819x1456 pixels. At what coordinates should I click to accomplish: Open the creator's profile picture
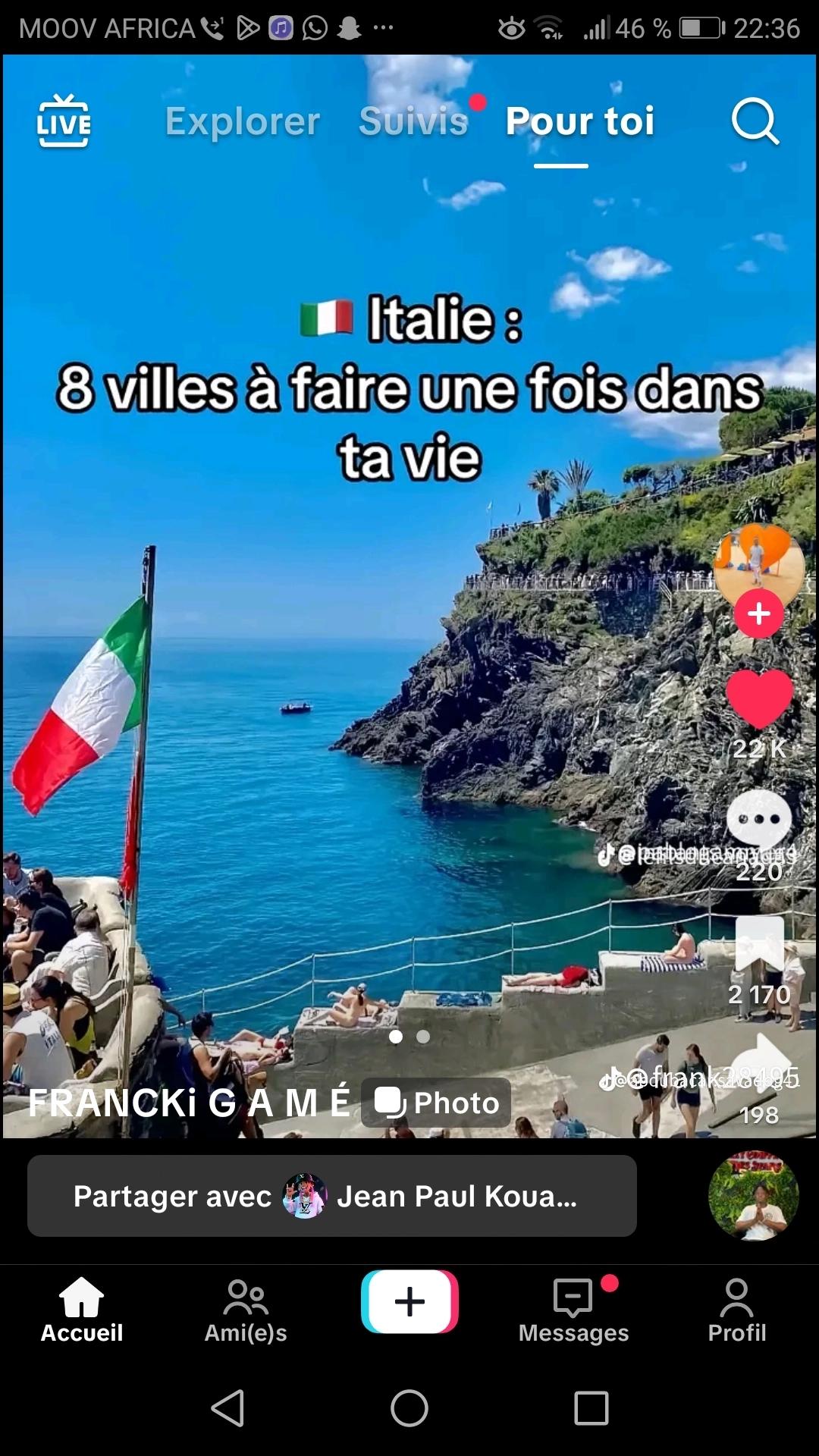pyautogui.click(x=758, y=561)
